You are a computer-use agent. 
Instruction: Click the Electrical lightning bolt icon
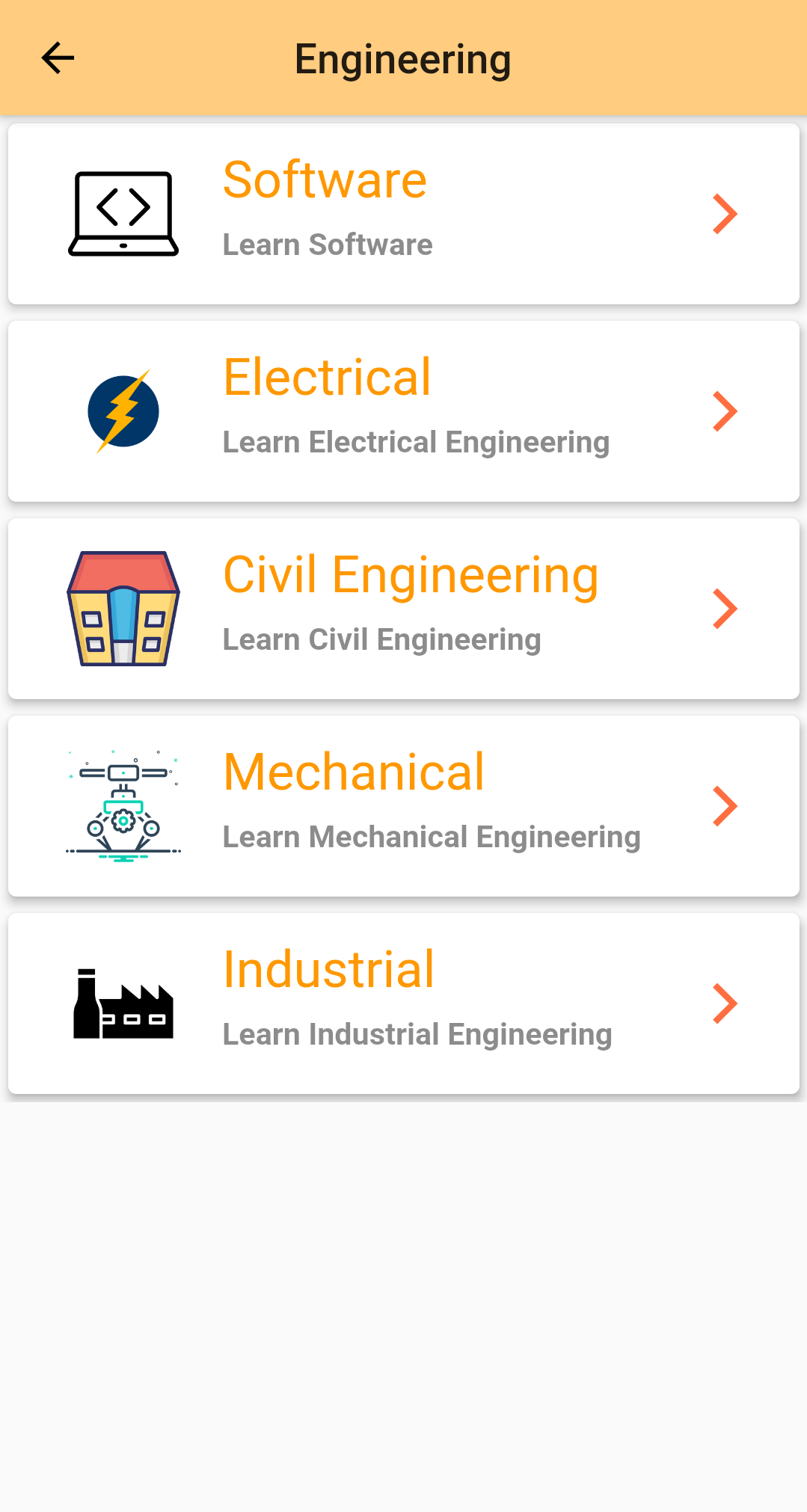point(123,411)
